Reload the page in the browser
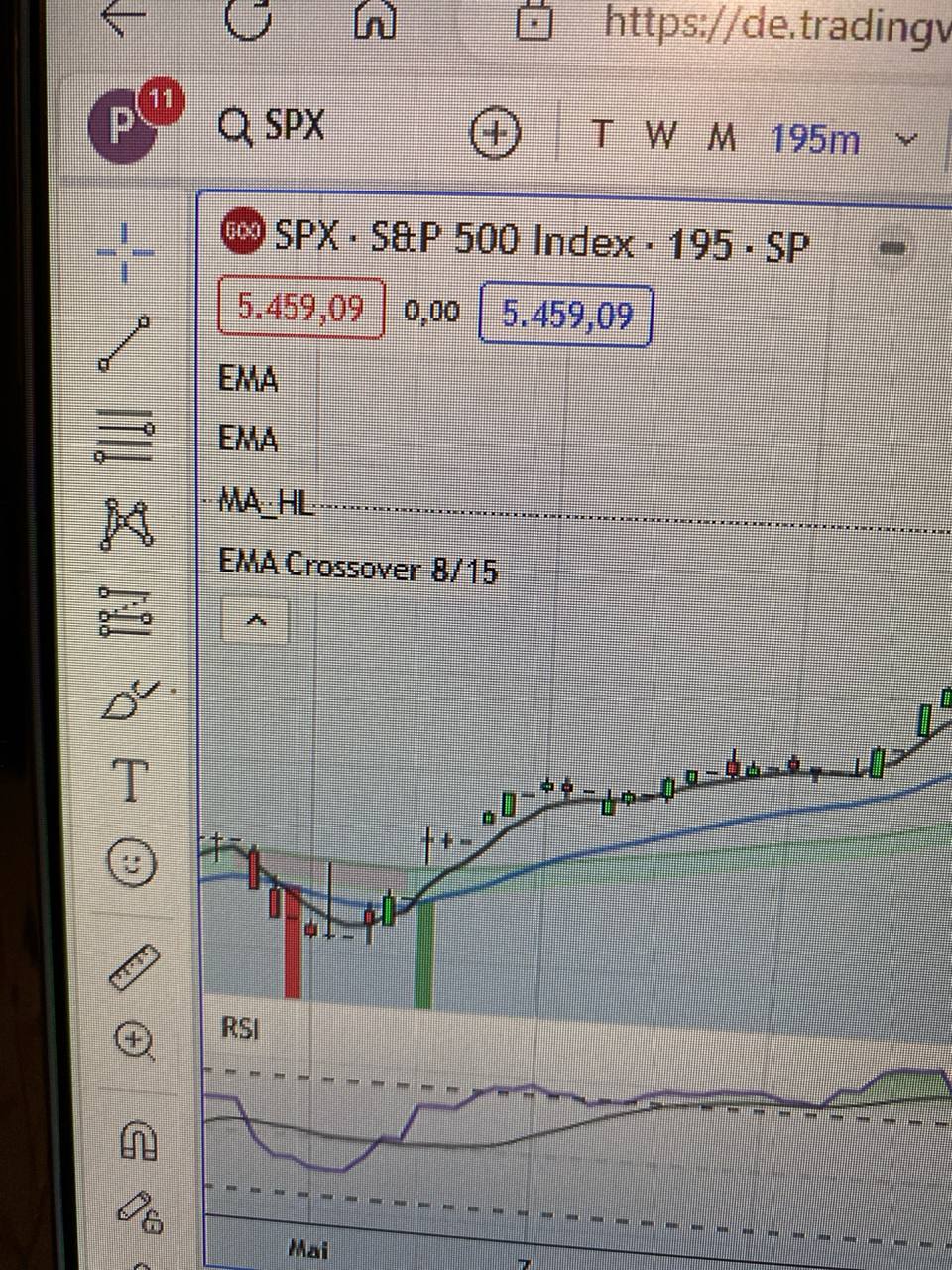Viewport: 952px width, 1270px height. pos(246,18)
